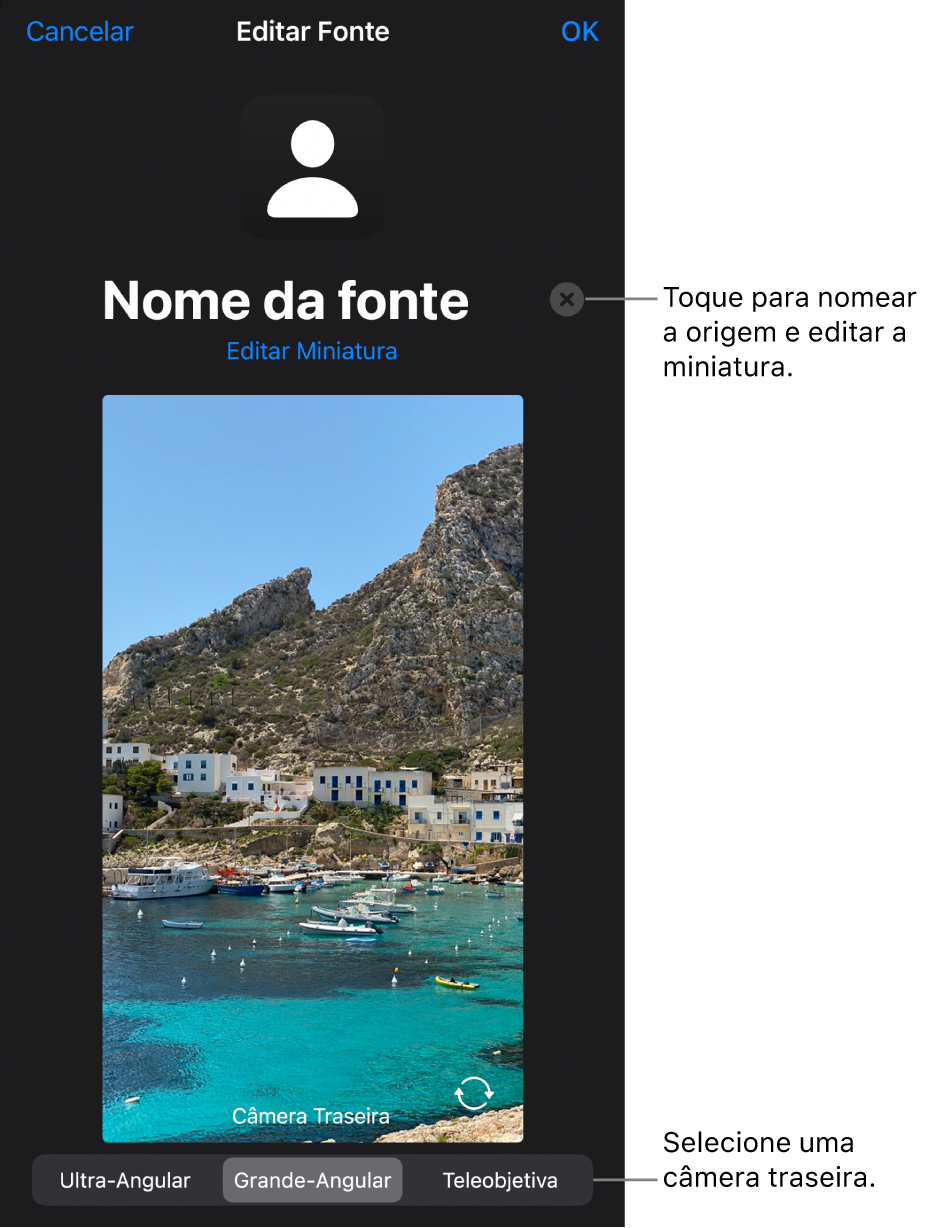926x1228 pixels.
Task: Switch to the Ultra-Angular lens
Action: click(x=125, y=1181)
